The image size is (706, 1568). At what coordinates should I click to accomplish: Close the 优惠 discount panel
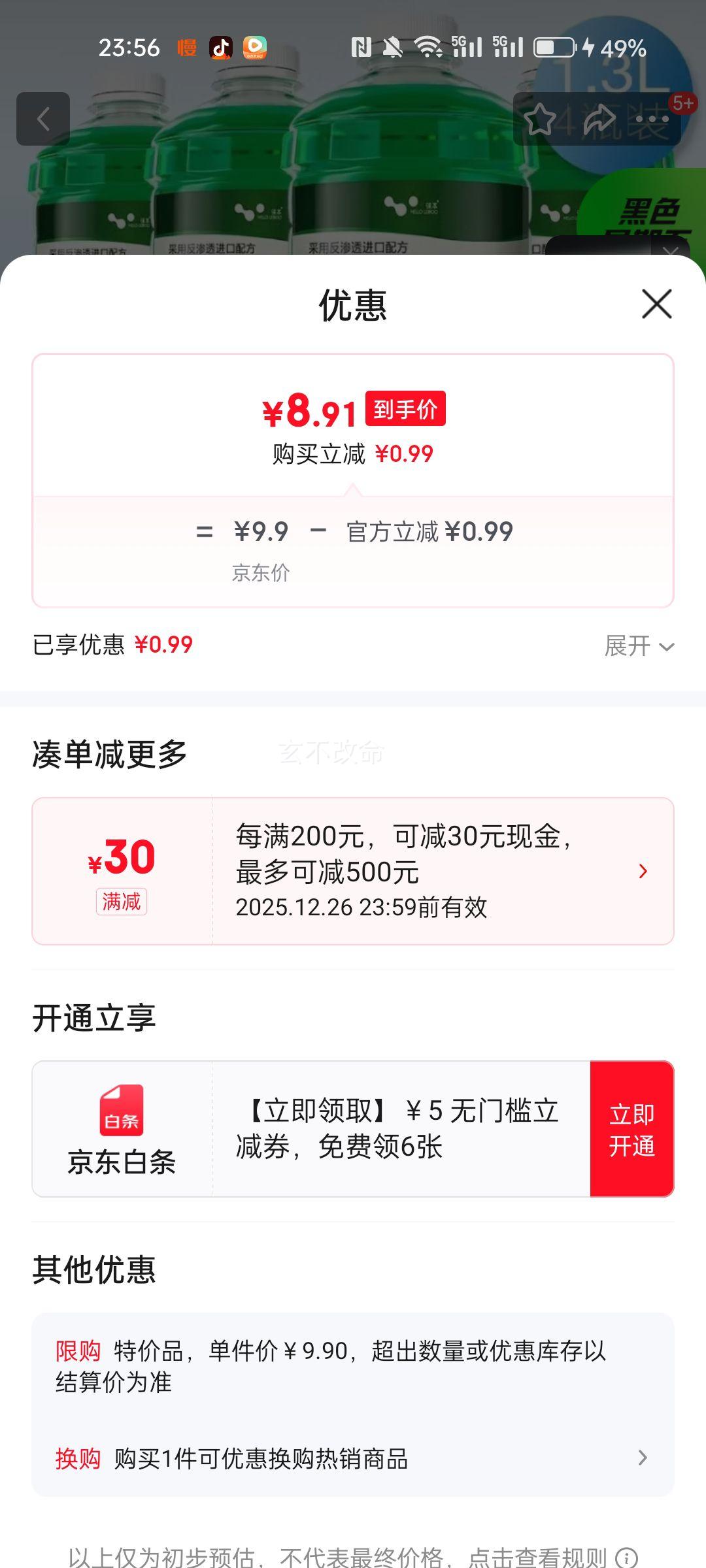(x=656, y=304)
